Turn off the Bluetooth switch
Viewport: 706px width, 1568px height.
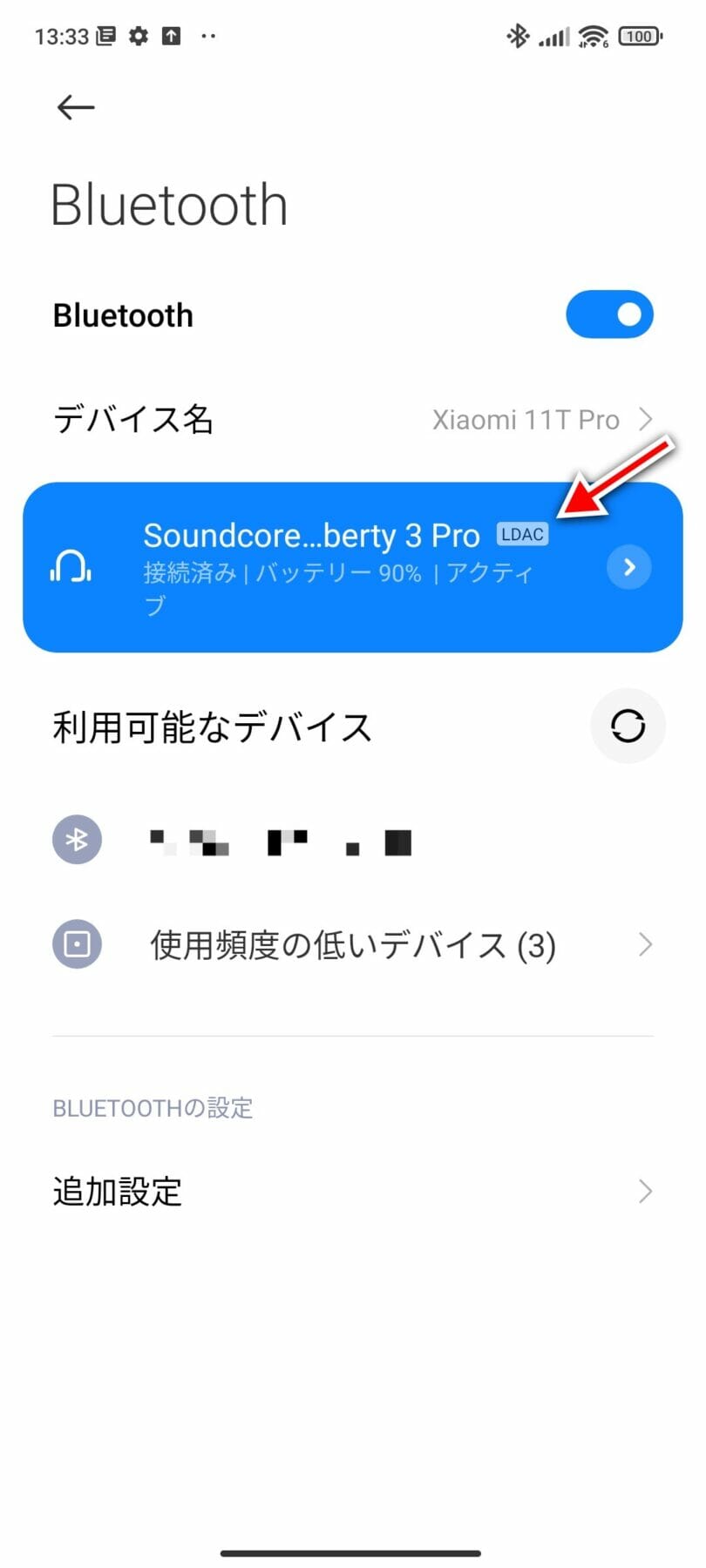tap(608, 314)
